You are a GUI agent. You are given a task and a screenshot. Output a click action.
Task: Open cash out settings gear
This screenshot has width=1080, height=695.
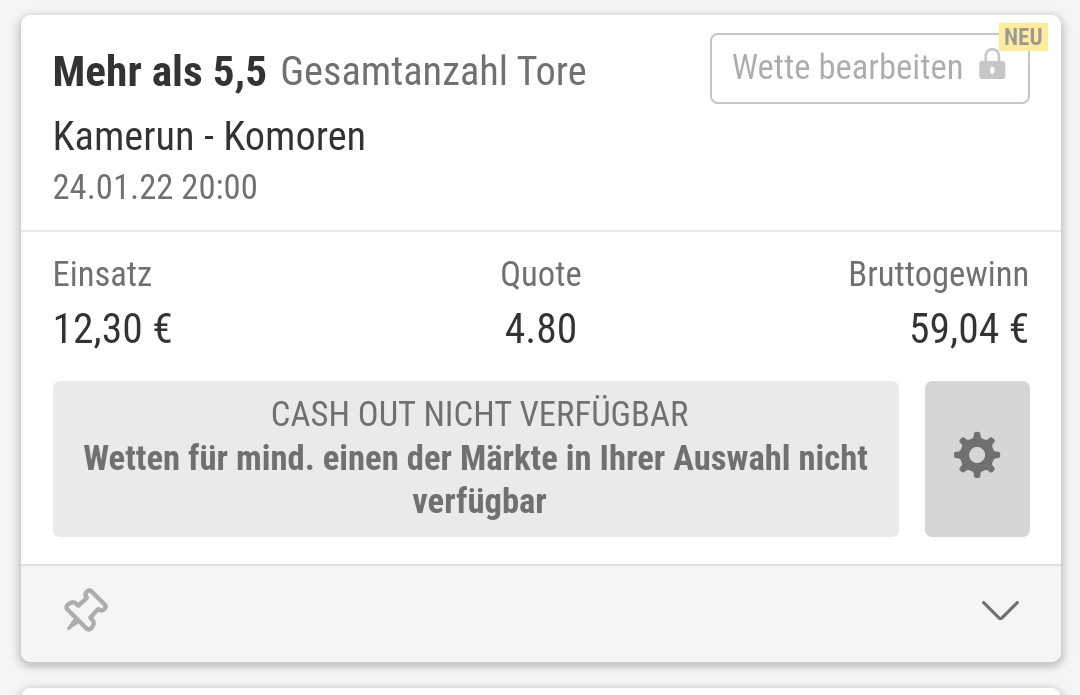click(977, 458)
